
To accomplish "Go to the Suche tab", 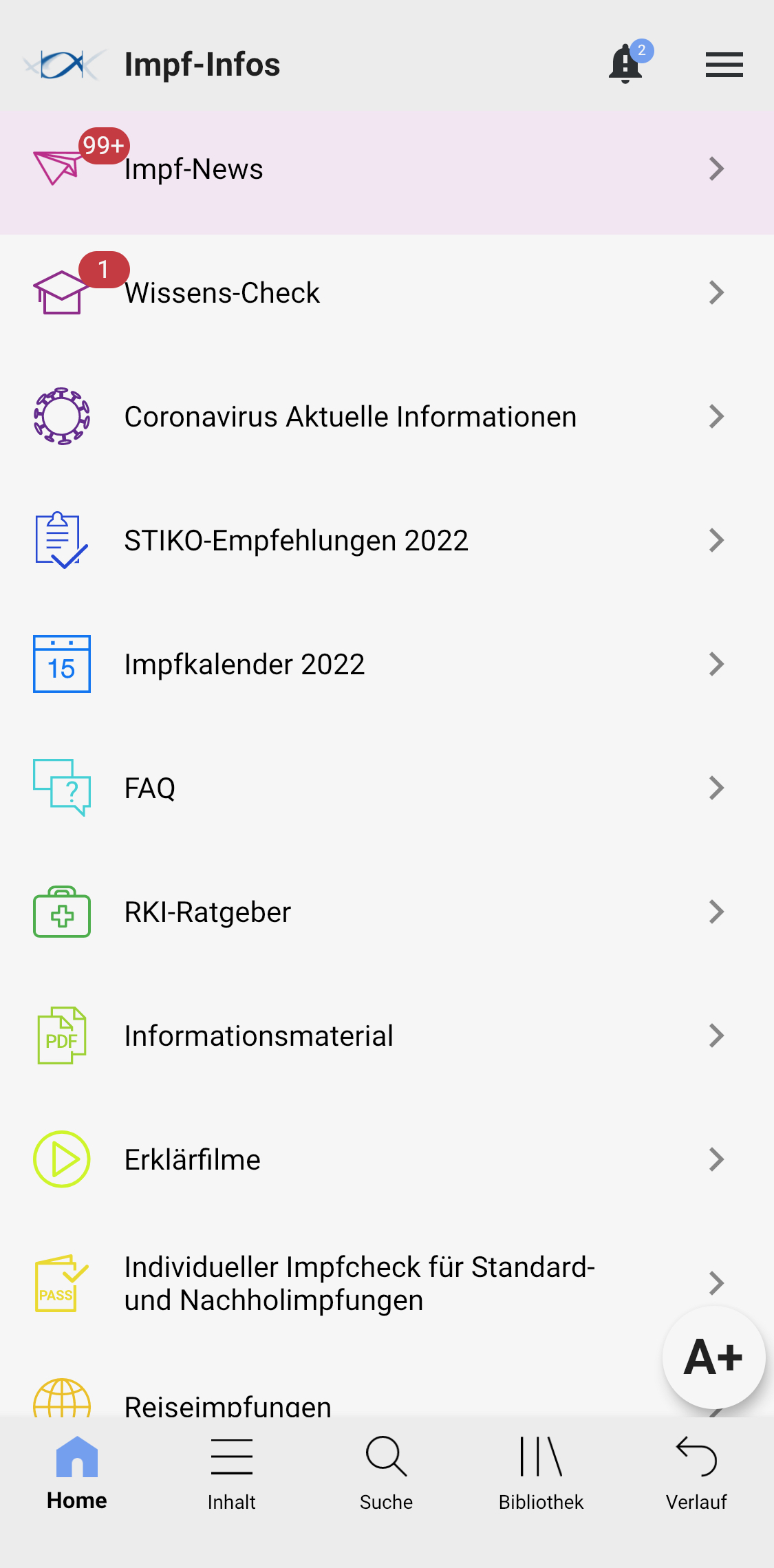I will [x=387, y=1472].
